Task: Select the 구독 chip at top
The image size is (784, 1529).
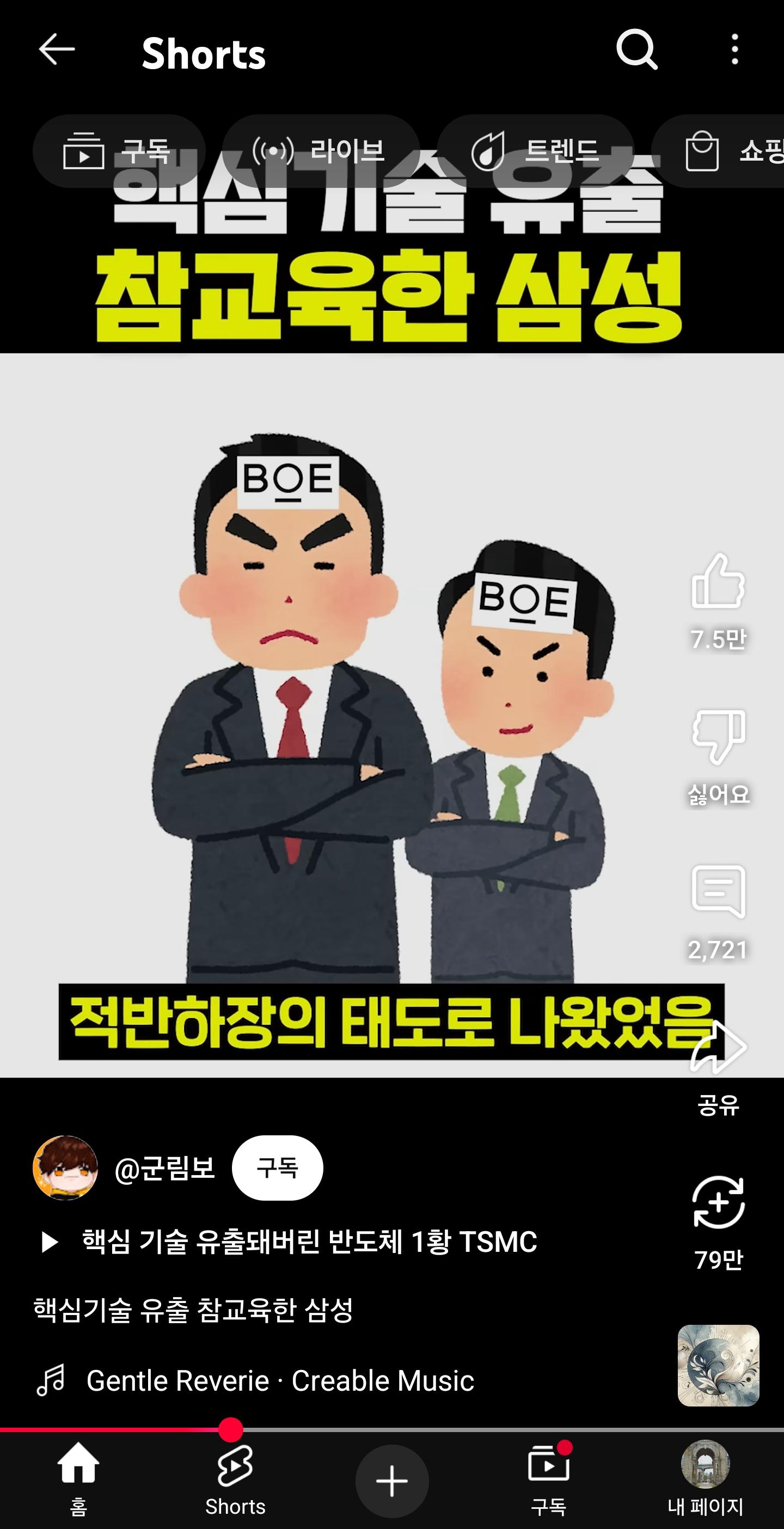Action: click(119, 151)
